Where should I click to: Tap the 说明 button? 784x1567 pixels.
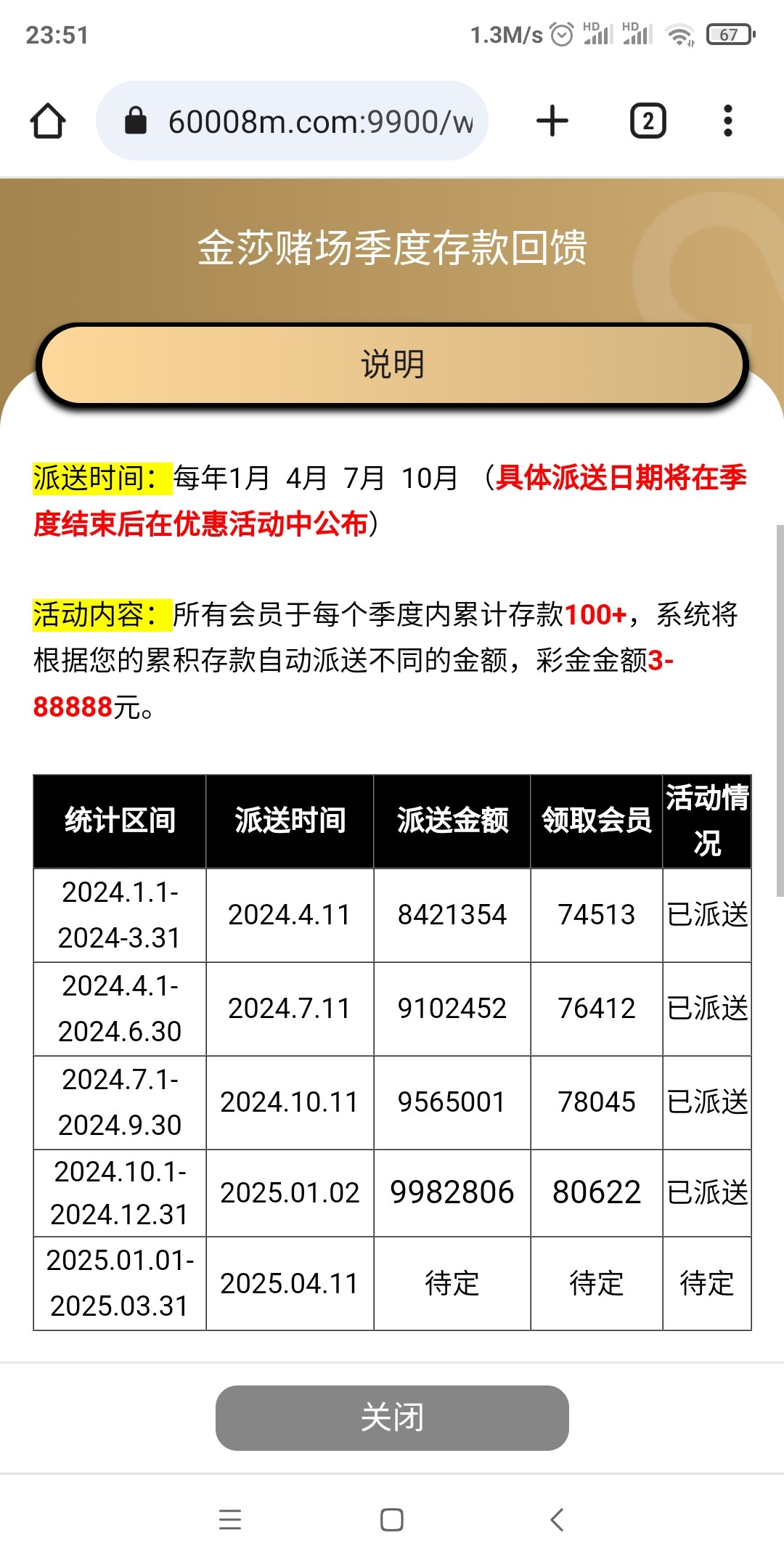pyautogui.click(x=392, y=364)
